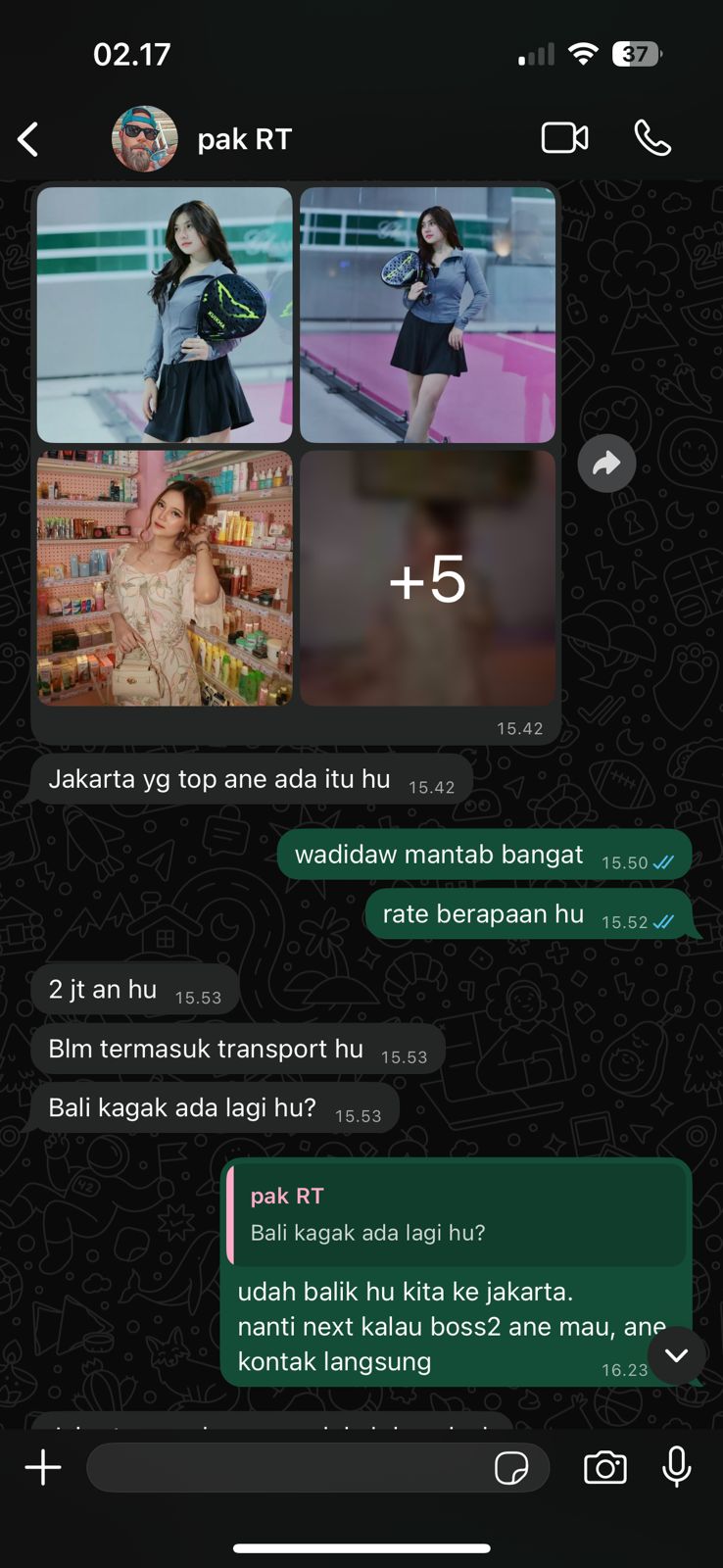Forward the photo album

pyautogui.click(x=606, y=463)
